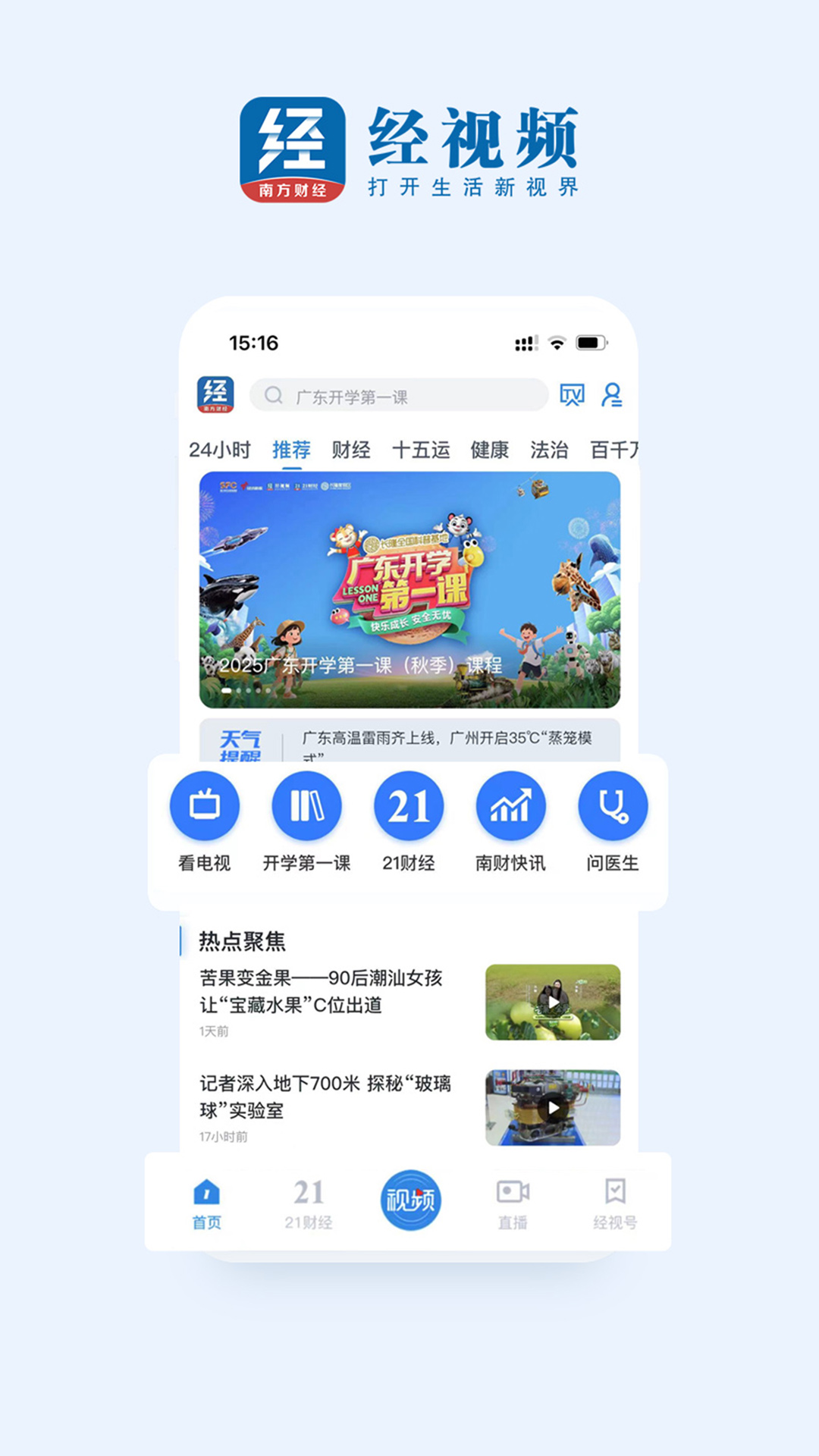Tap the 21财经 circular shortcut icon
Screen dimensions: 819x1456
coord(409,806)
